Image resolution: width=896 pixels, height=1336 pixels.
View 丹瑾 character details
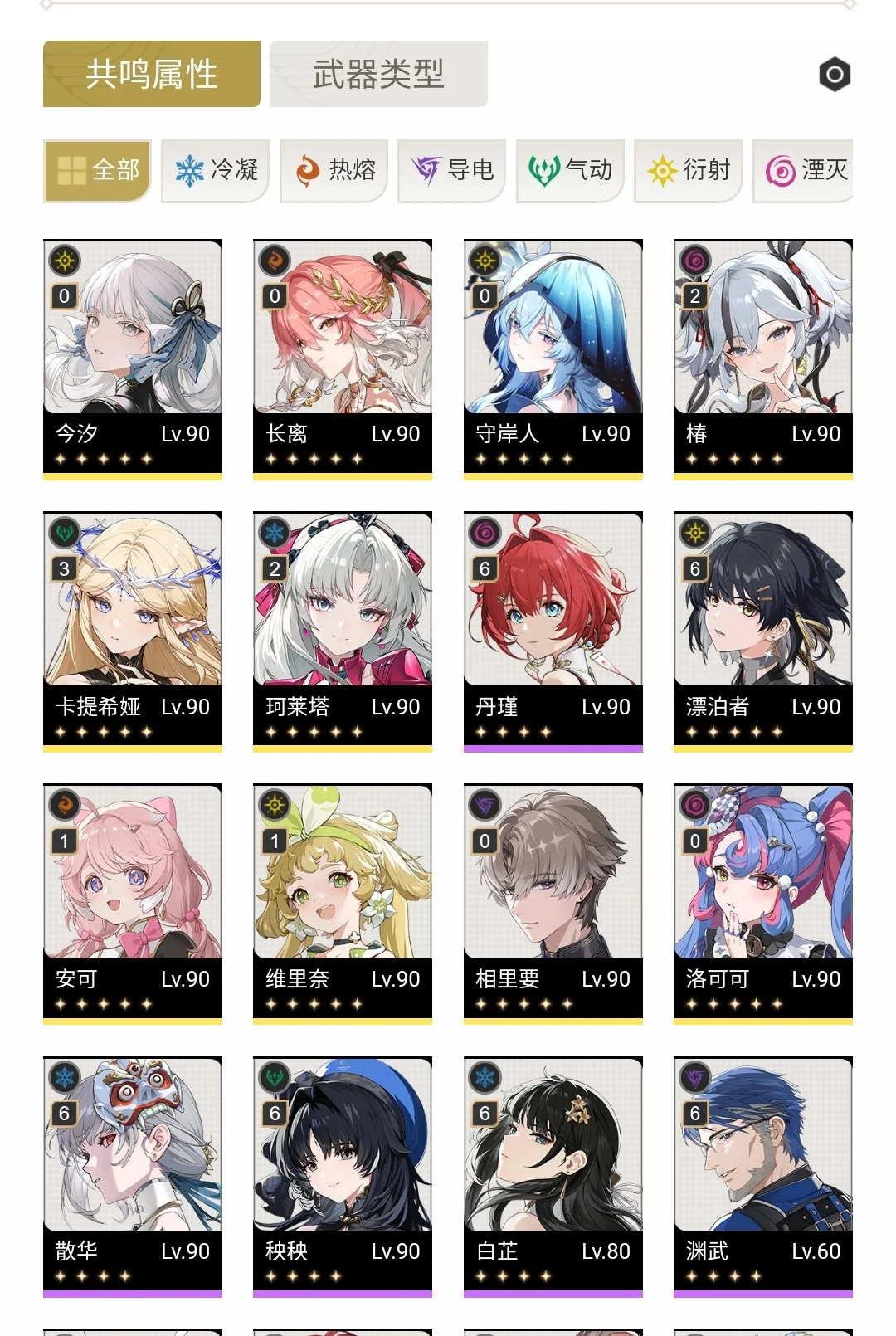click(x=553, y=631)
